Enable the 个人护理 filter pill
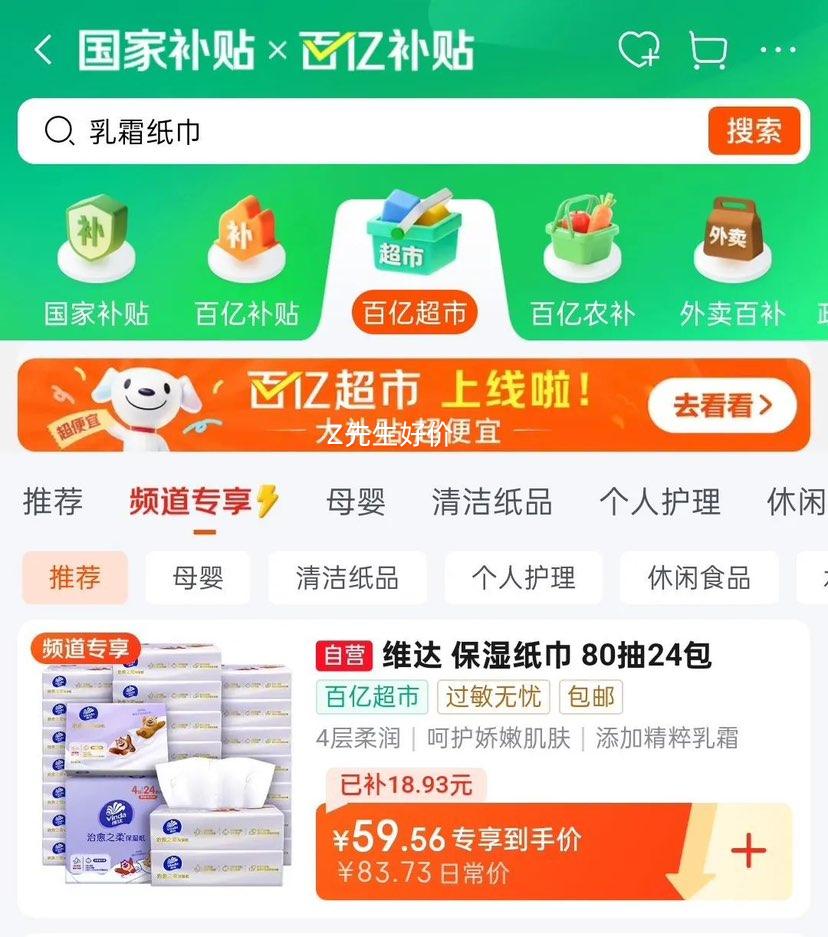This screenshot has height=937, width=828. [523, 578]
